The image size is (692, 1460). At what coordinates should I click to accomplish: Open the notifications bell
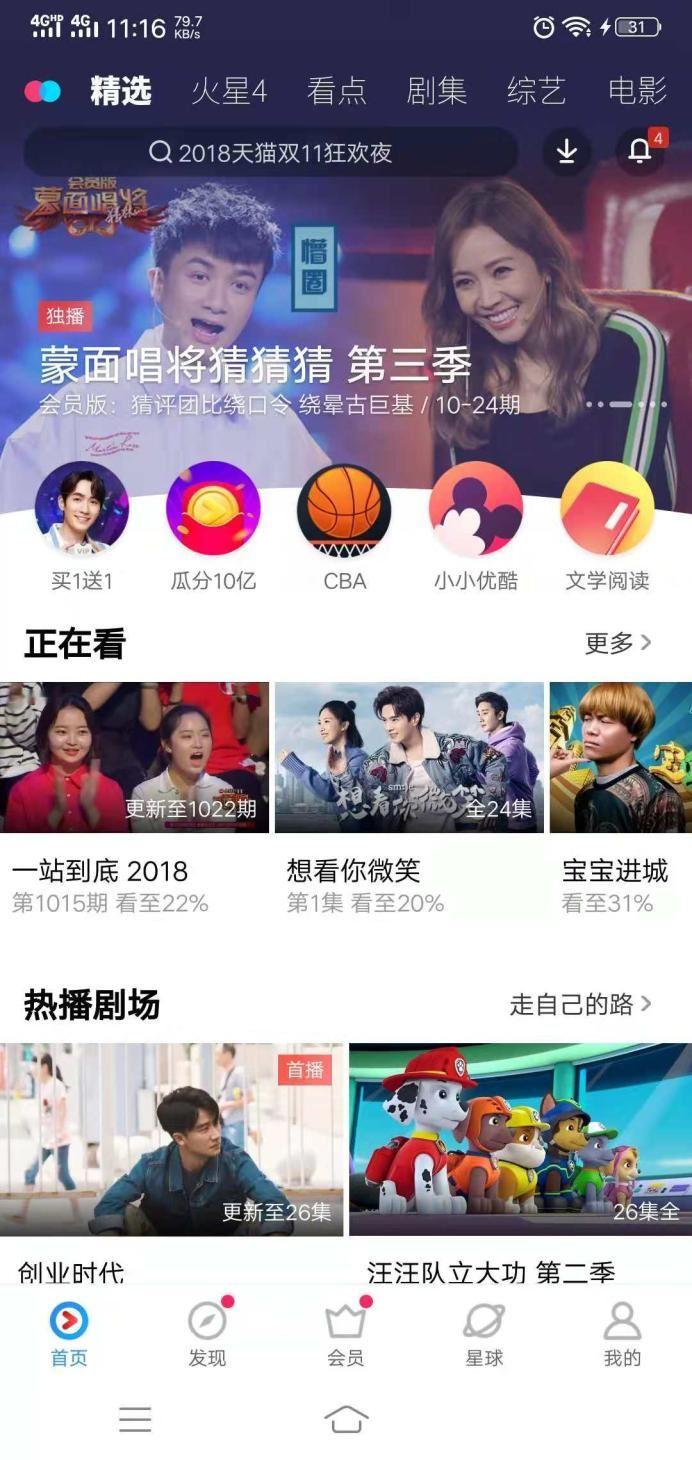640,151
